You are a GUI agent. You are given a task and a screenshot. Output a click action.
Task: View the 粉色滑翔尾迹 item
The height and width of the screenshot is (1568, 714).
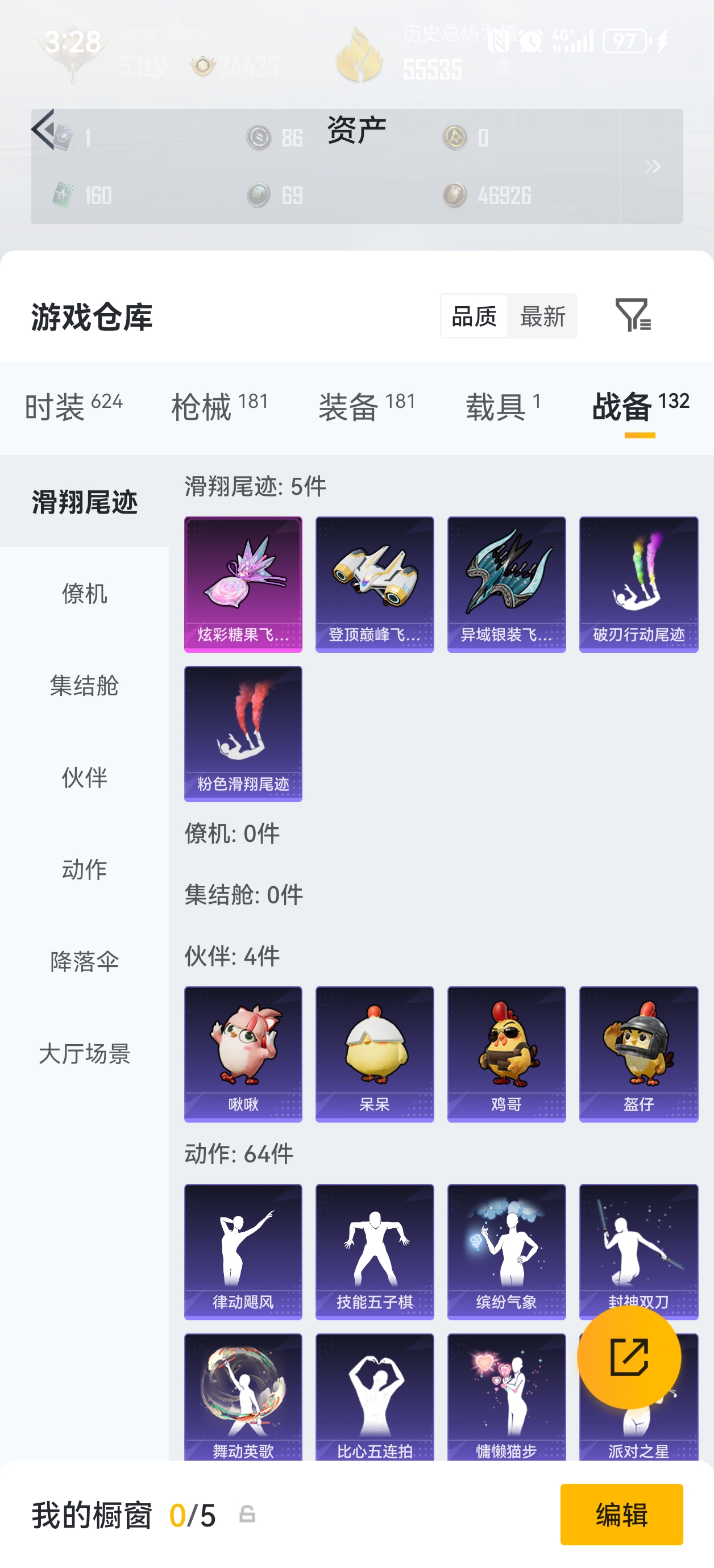(243, 733)
